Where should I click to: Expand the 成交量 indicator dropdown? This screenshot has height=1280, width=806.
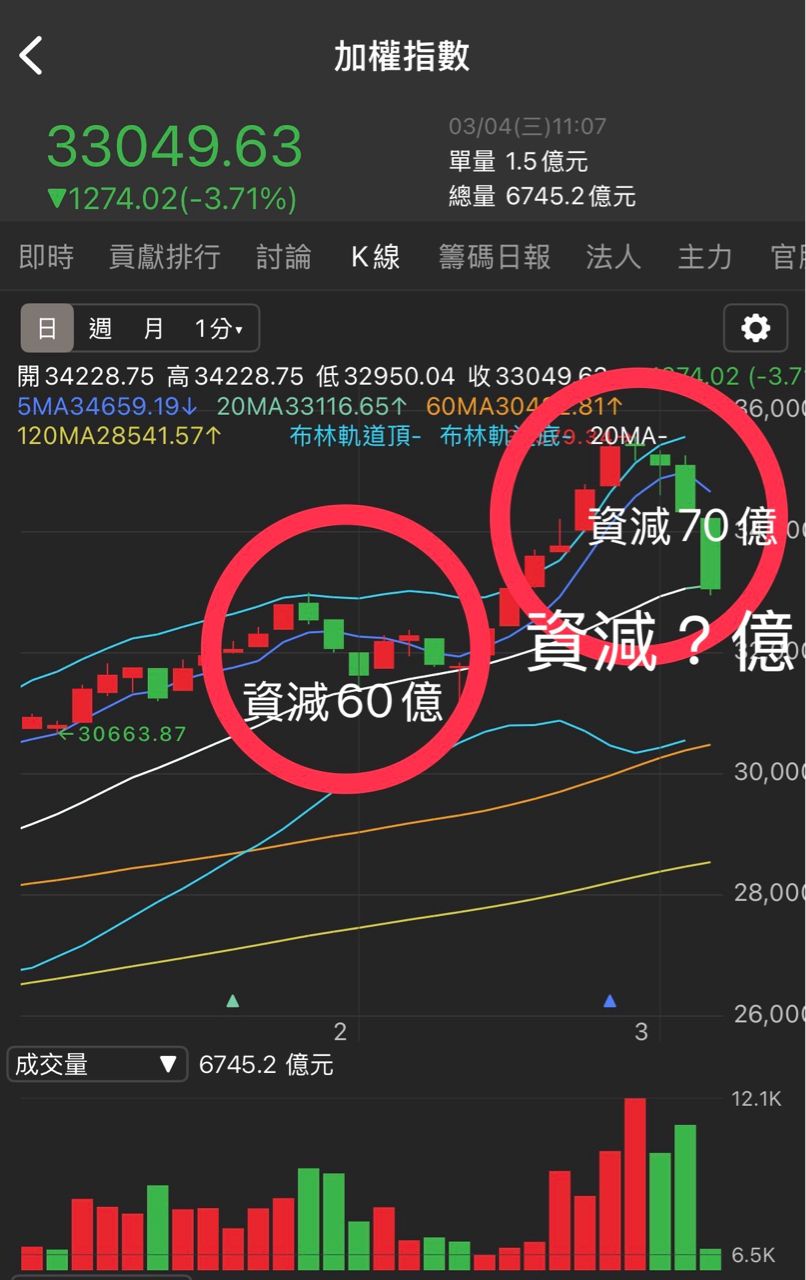tap(97, 1065)
